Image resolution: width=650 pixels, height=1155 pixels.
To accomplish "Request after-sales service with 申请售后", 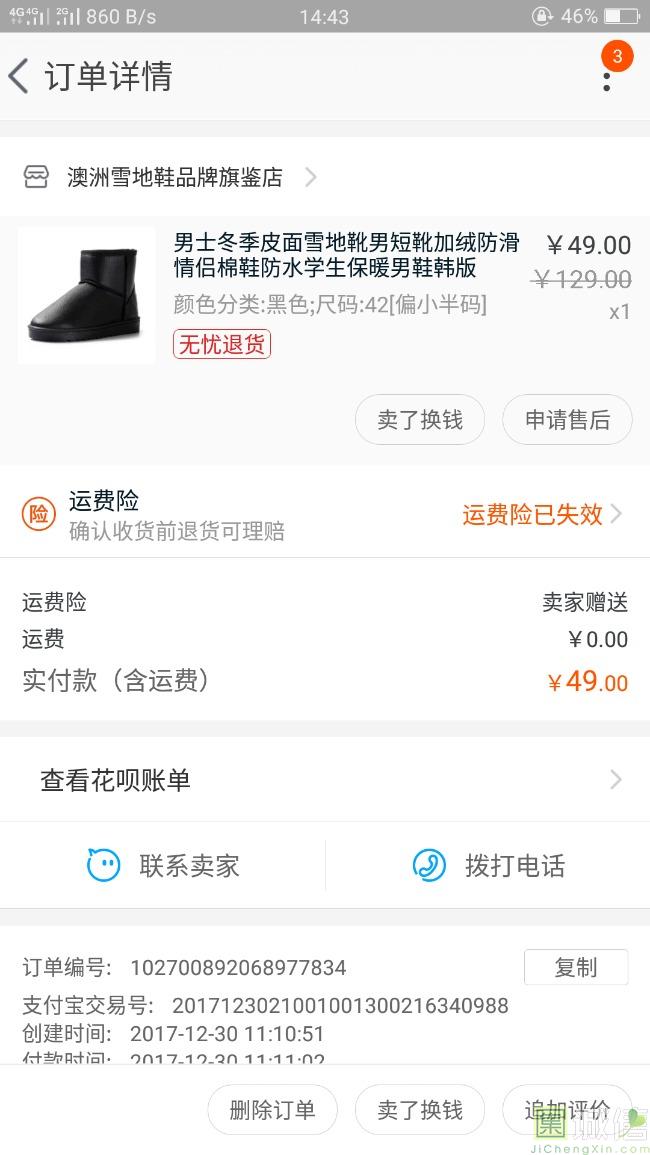I will coord(567,420).
